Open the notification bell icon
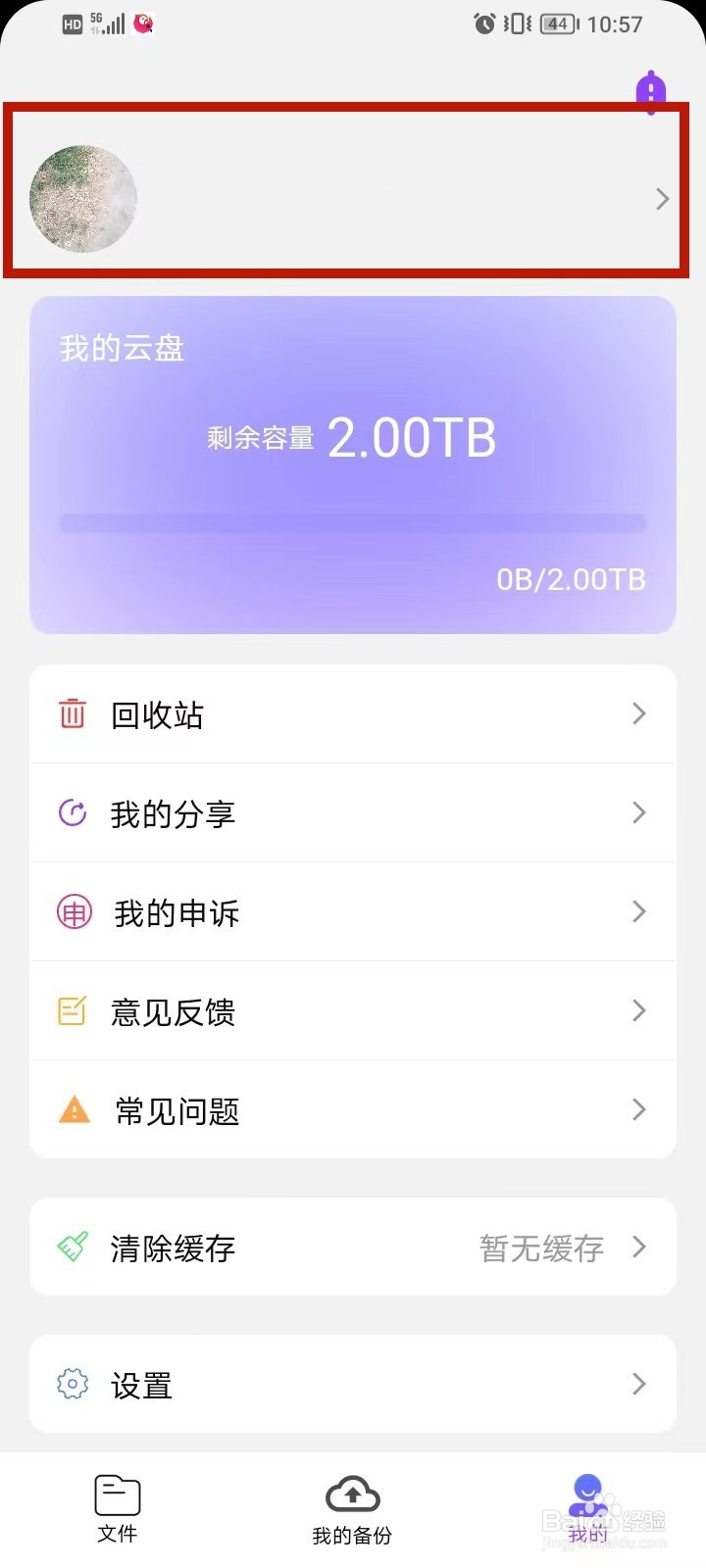This screenshot has width=706, height=1568. click(650, 91)
